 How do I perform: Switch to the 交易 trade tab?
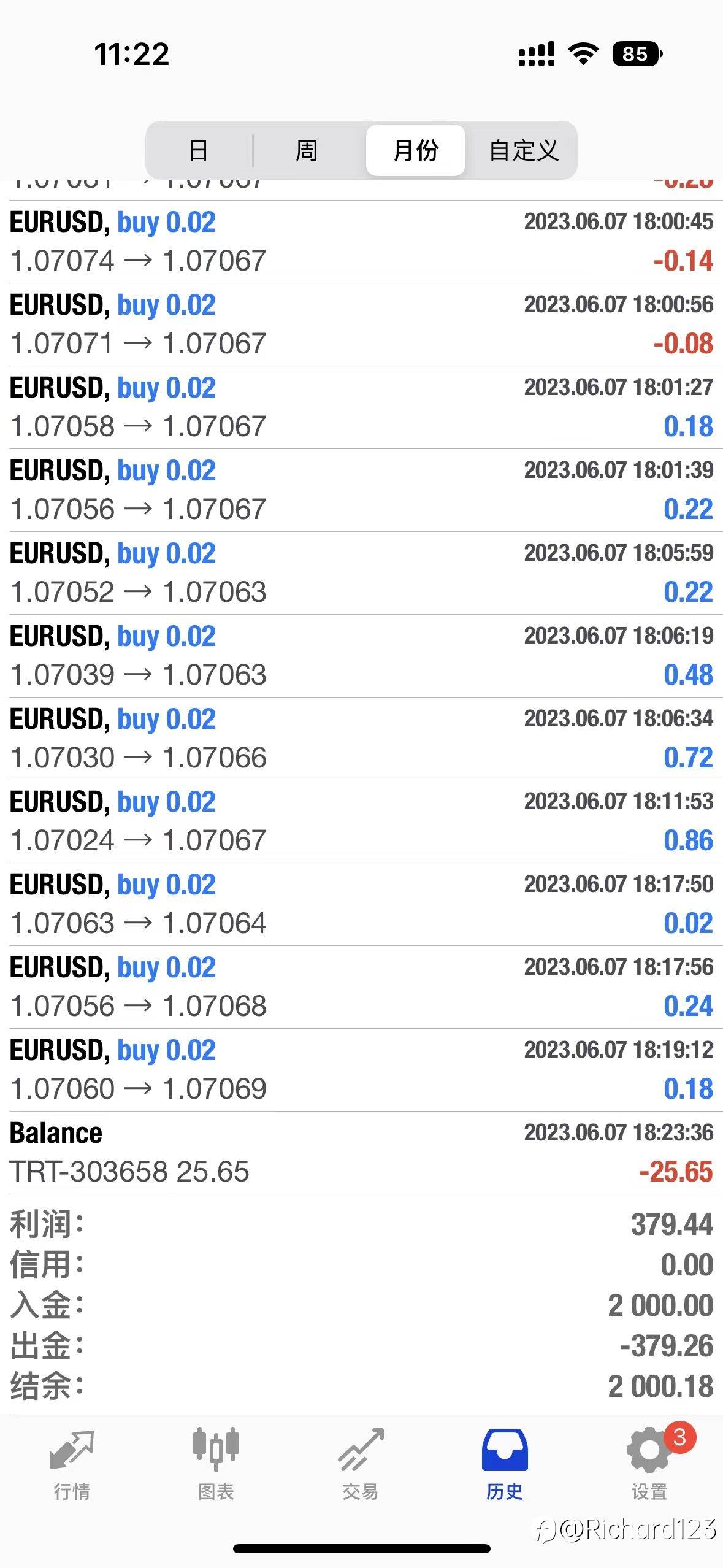pos(361,1464)
